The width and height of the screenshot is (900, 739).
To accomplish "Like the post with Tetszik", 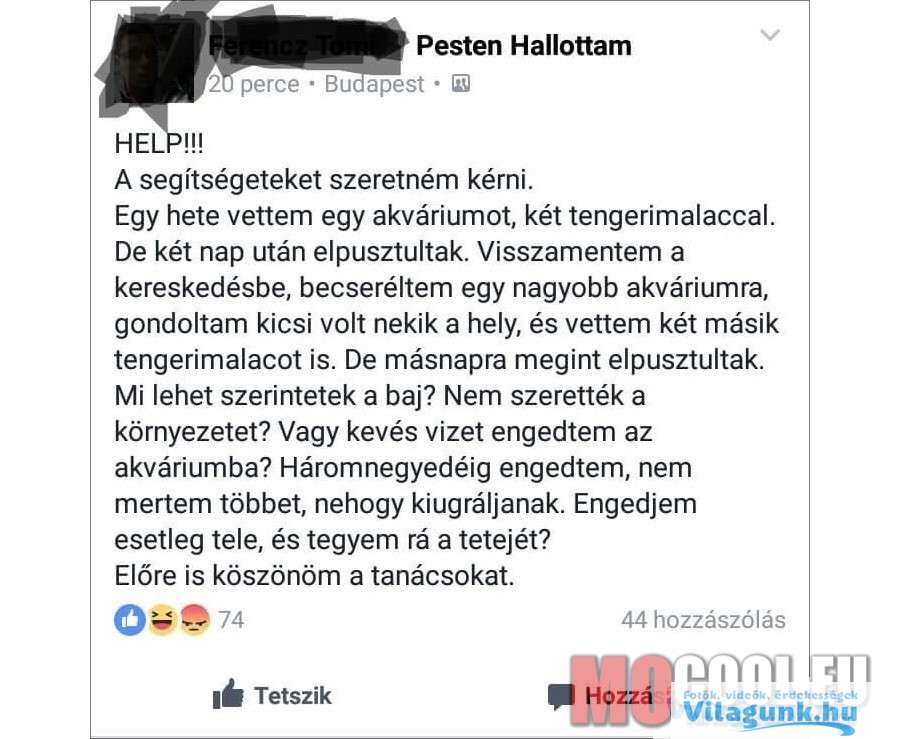I will [x=272, y=695].
